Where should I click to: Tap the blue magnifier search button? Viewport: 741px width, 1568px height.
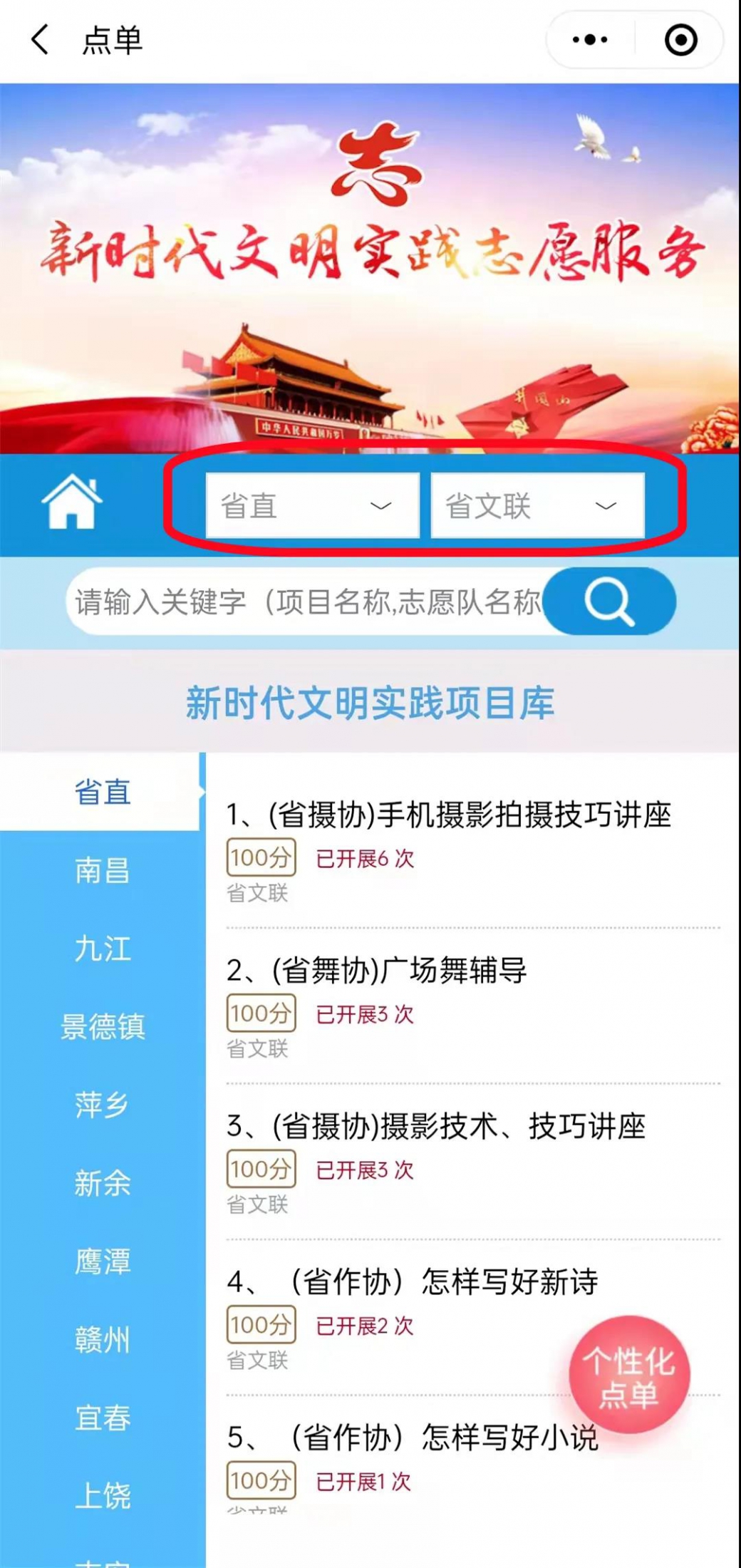coord(609,602)
